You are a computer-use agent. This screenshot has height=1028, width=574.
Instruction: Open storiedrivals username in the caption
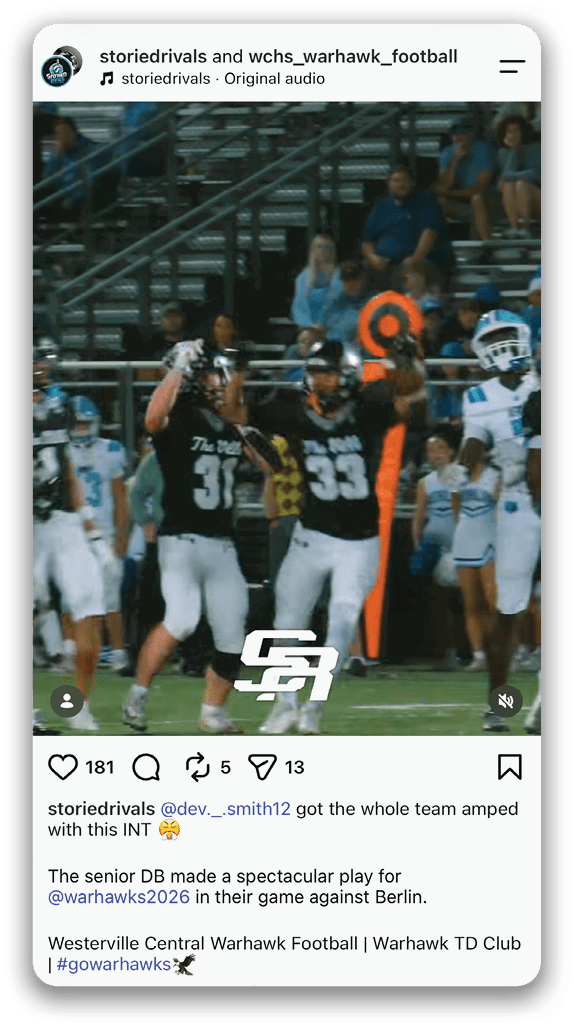click(102, 808)
